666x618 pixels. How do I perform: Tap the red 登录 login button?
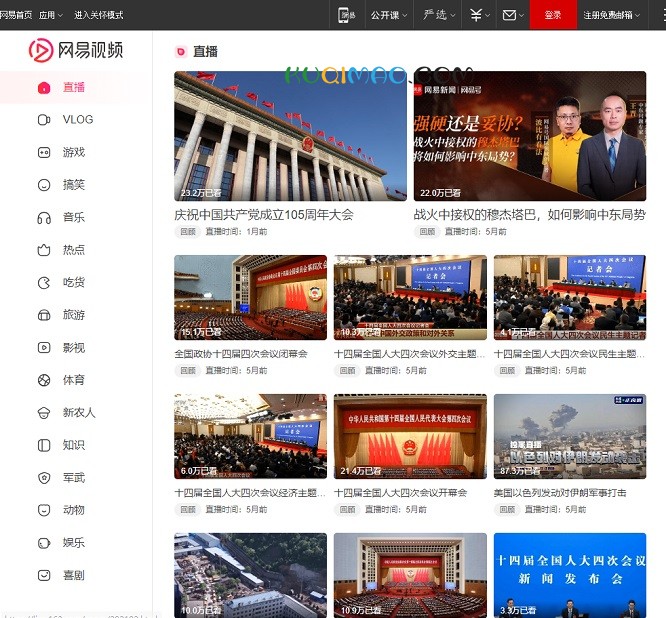(553, 15)
